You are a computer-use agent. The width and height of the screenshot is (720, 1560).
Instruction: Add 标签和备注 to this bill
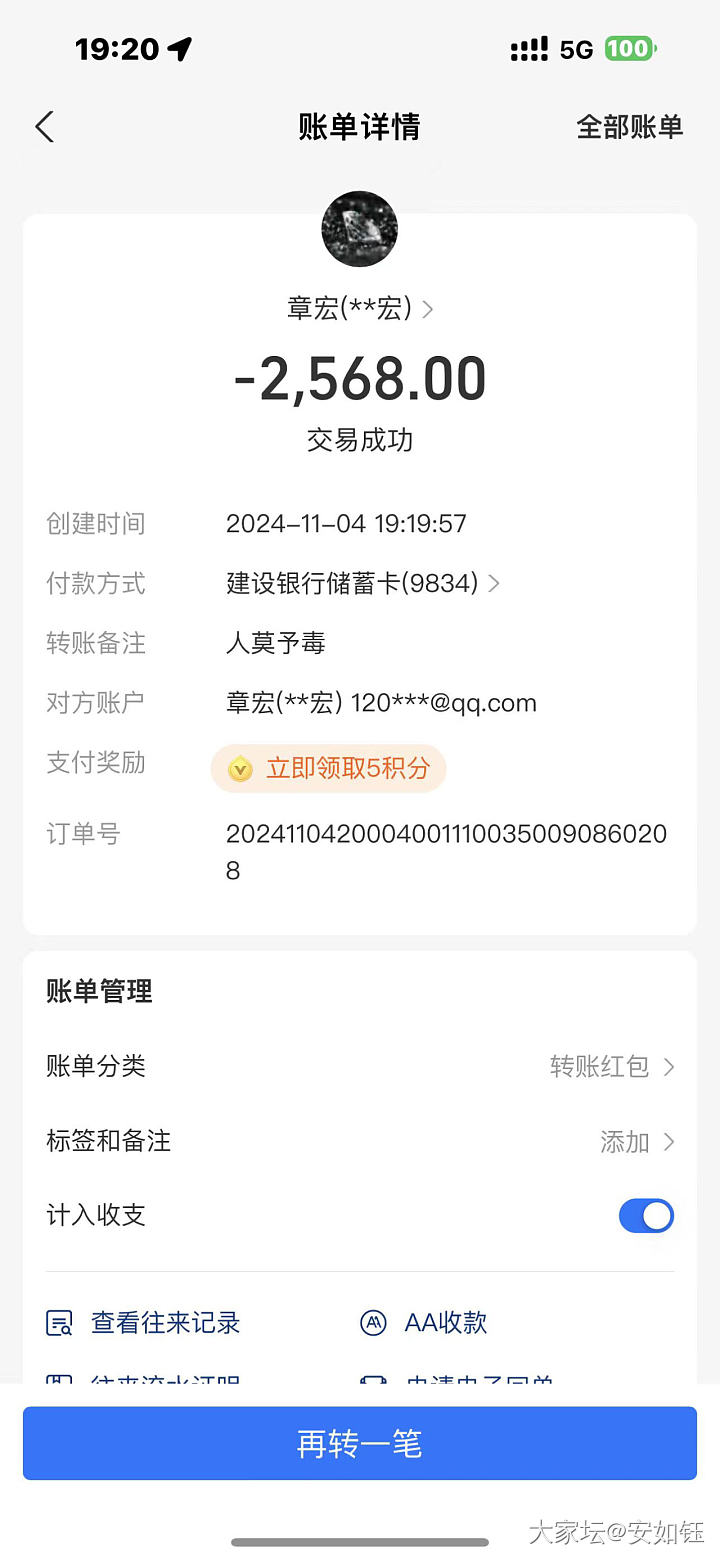point(637,1141)
